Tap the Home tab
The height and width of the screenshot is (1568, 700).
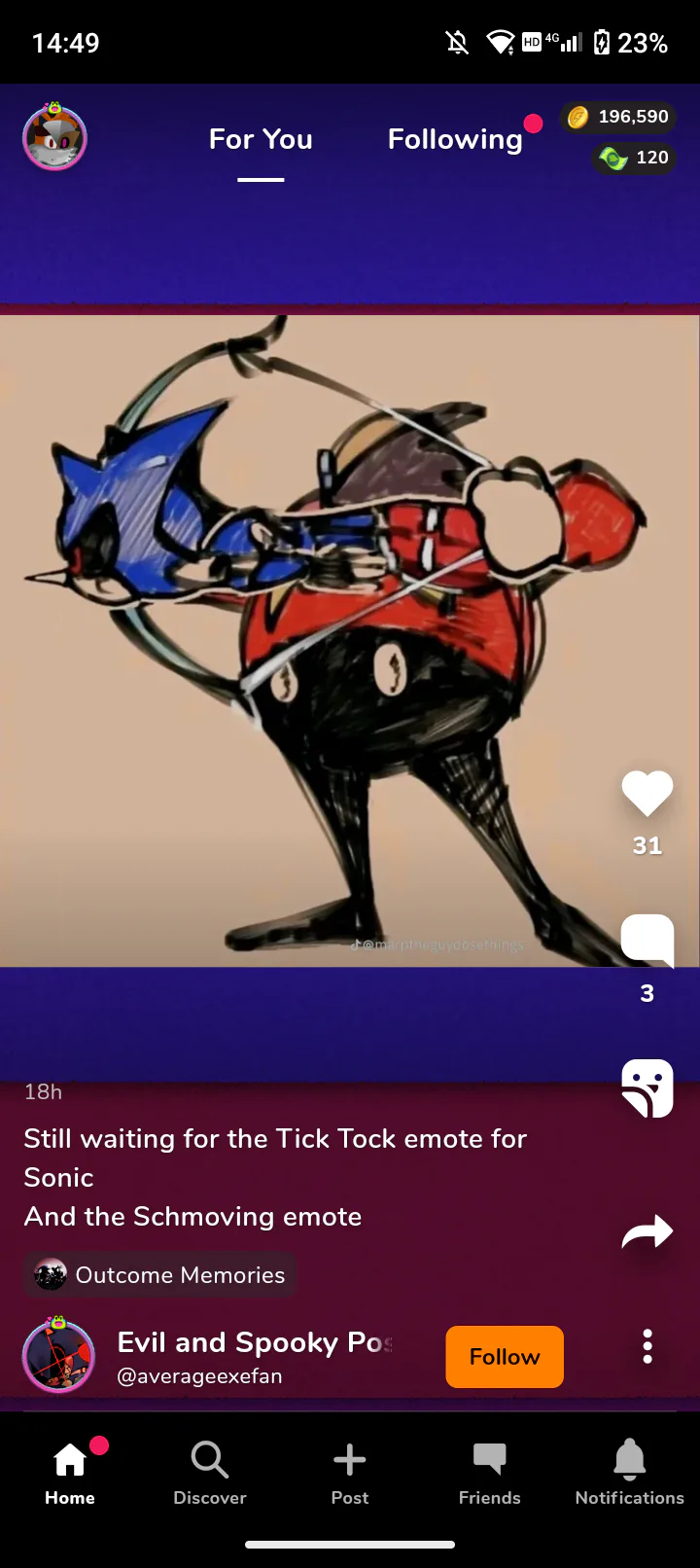point(70,1474)
